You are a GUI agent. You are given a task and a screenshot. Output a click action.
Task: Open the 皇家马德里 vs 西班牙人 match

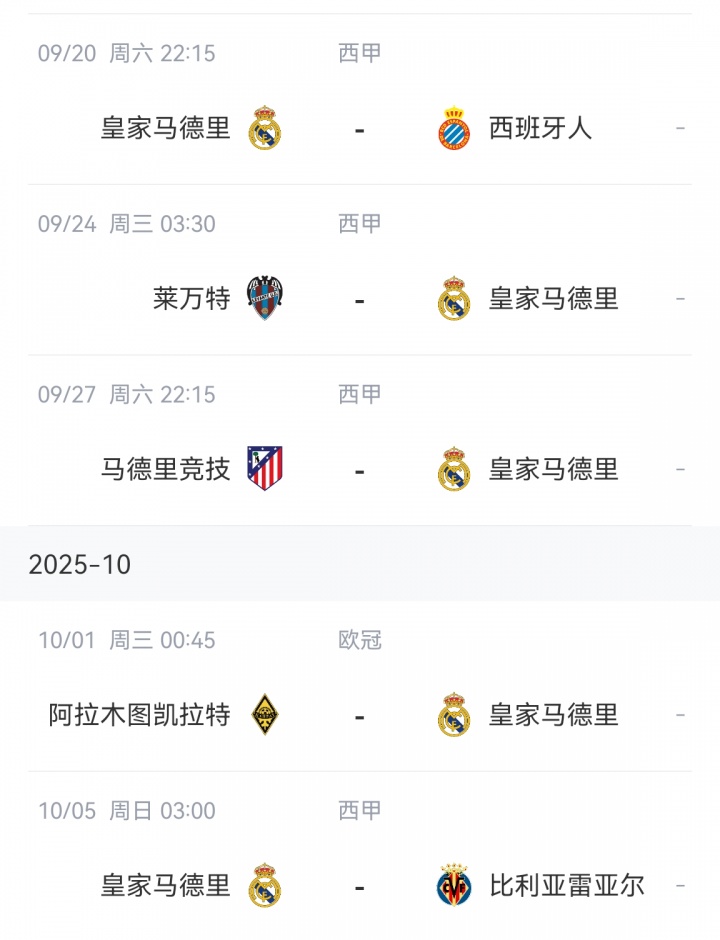click(360, 128)
